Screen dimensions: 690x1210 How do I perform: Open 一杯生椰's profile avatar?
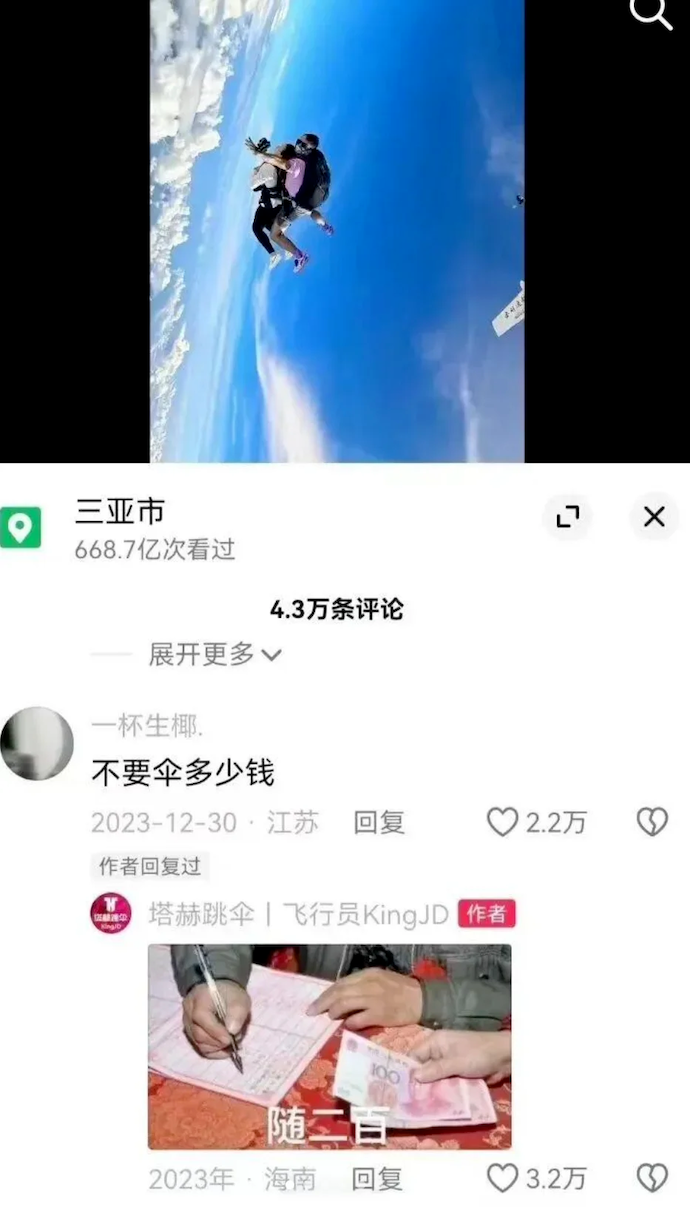[37, 743]
